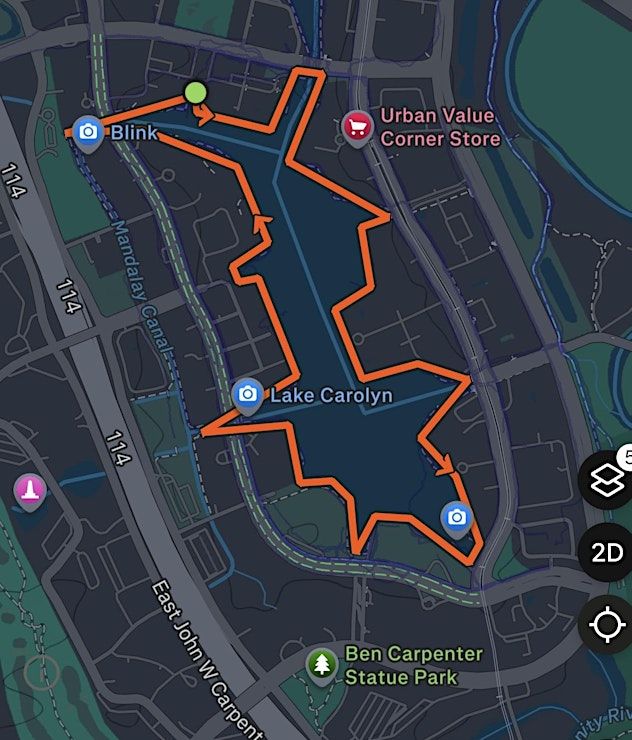Open the map layers button

tap(606, 481)
